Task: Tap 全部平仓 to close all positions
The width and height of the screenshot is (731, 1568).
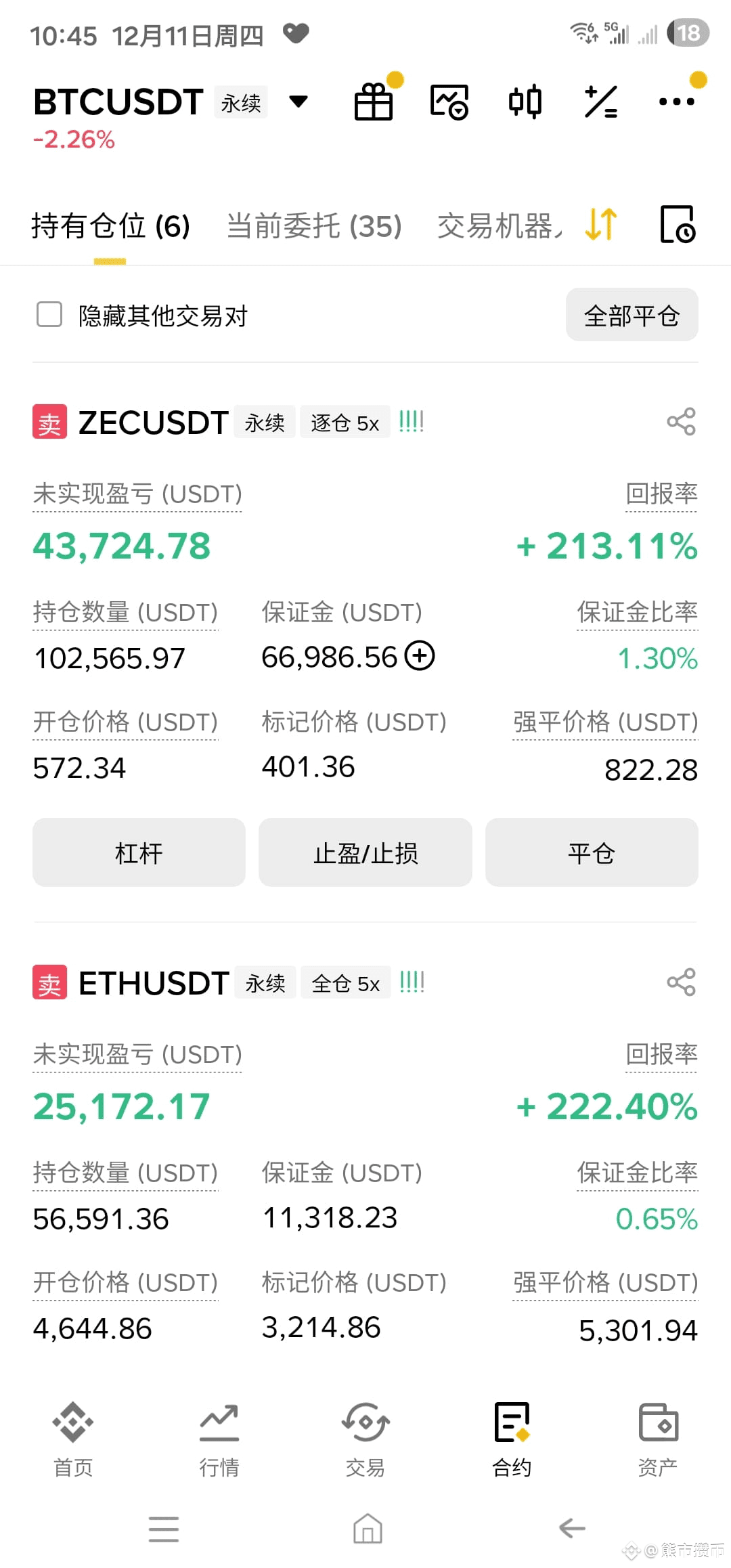Action: 632,315
